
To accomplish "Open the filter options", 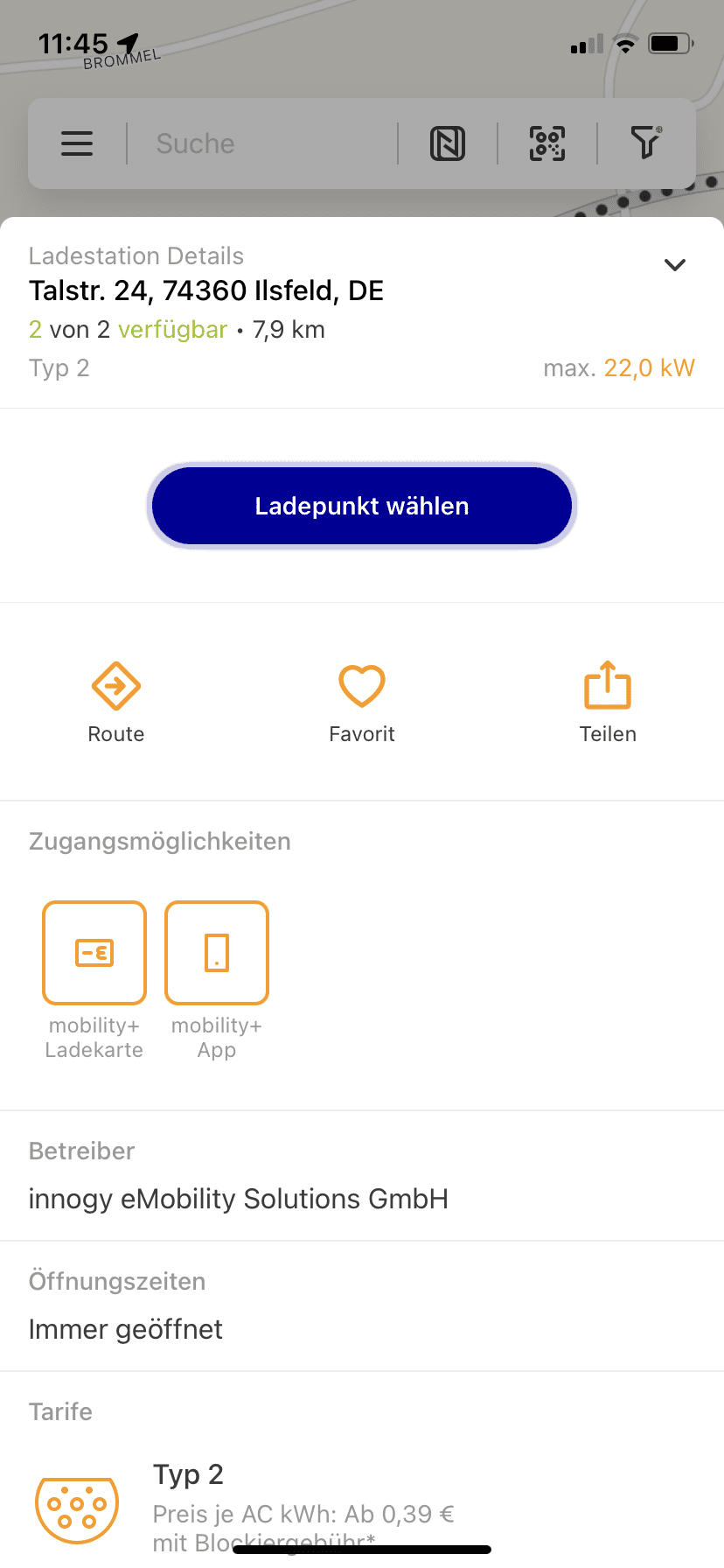I will coord(646,143).
